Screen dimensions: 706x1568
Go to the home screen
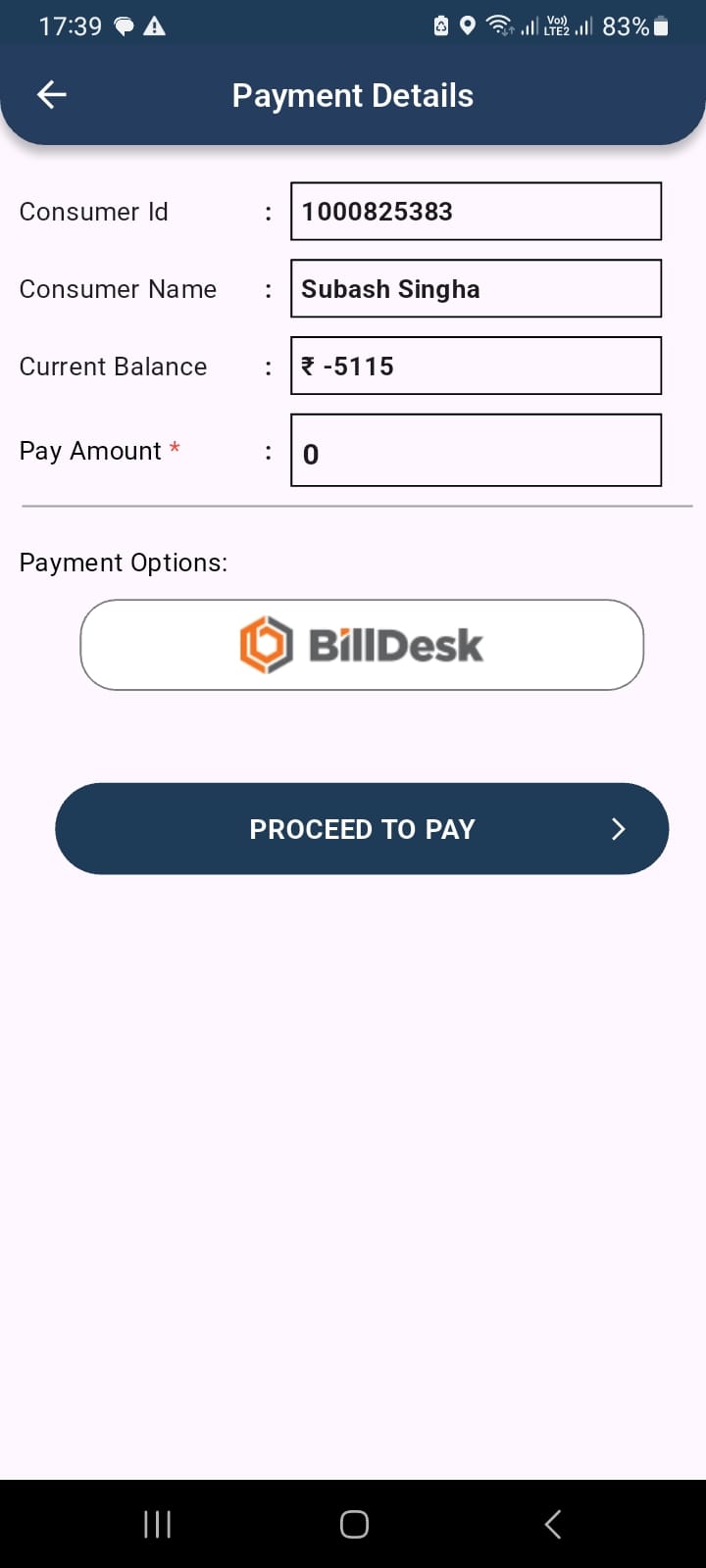click(354, 1524)
